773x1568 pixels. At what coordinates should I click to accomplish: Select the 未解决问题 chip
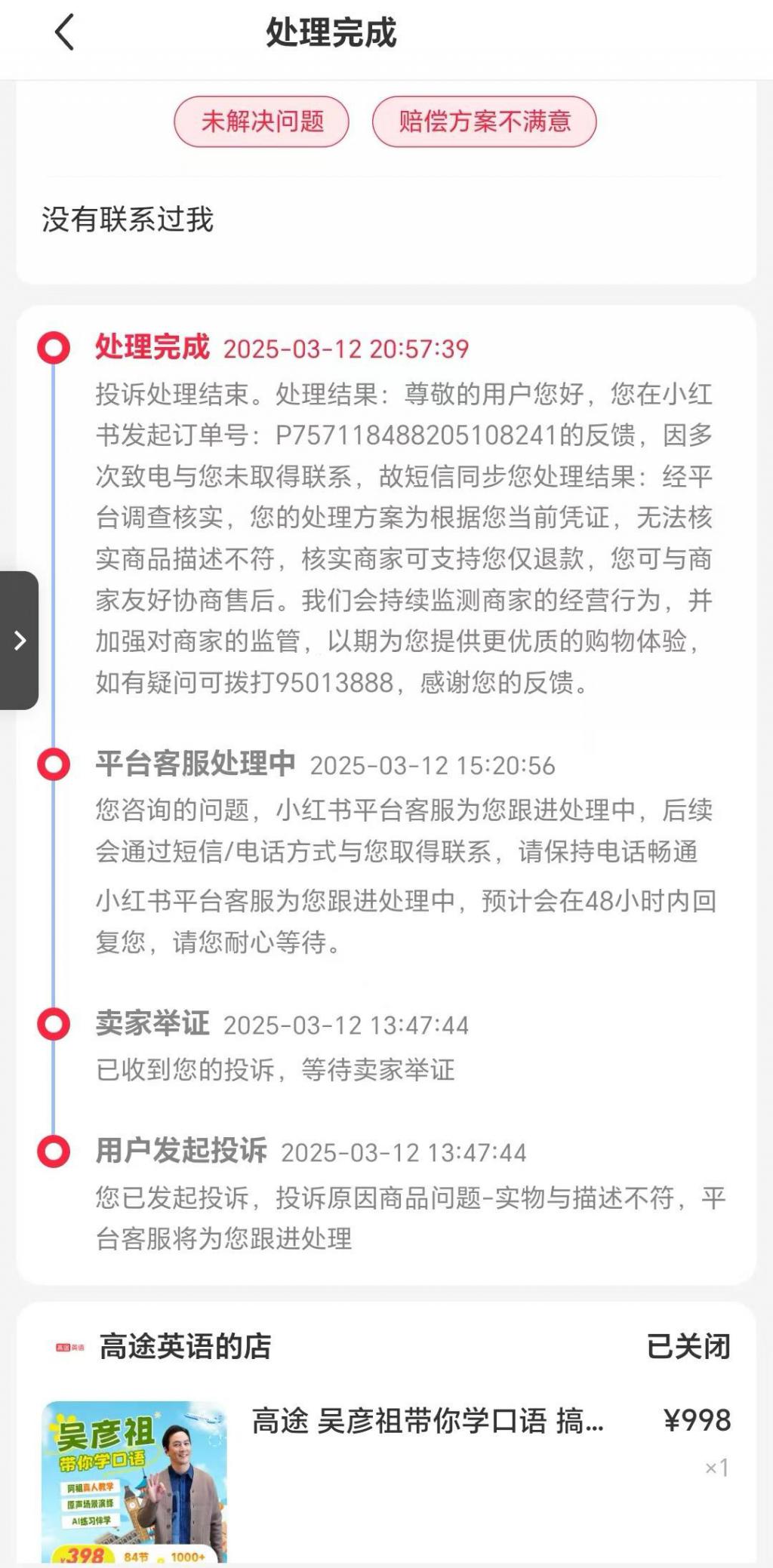click(262, 121)
